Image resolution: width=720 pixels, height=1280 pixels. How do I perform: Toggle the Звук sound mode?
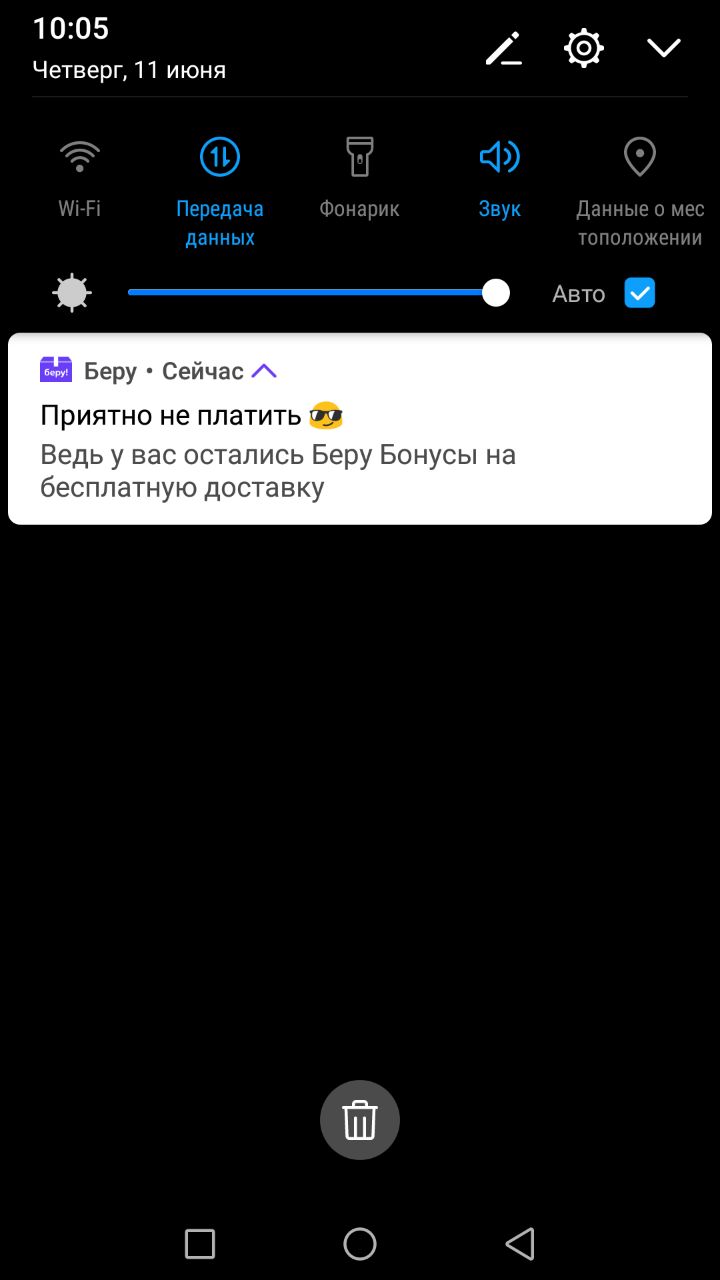499,158
